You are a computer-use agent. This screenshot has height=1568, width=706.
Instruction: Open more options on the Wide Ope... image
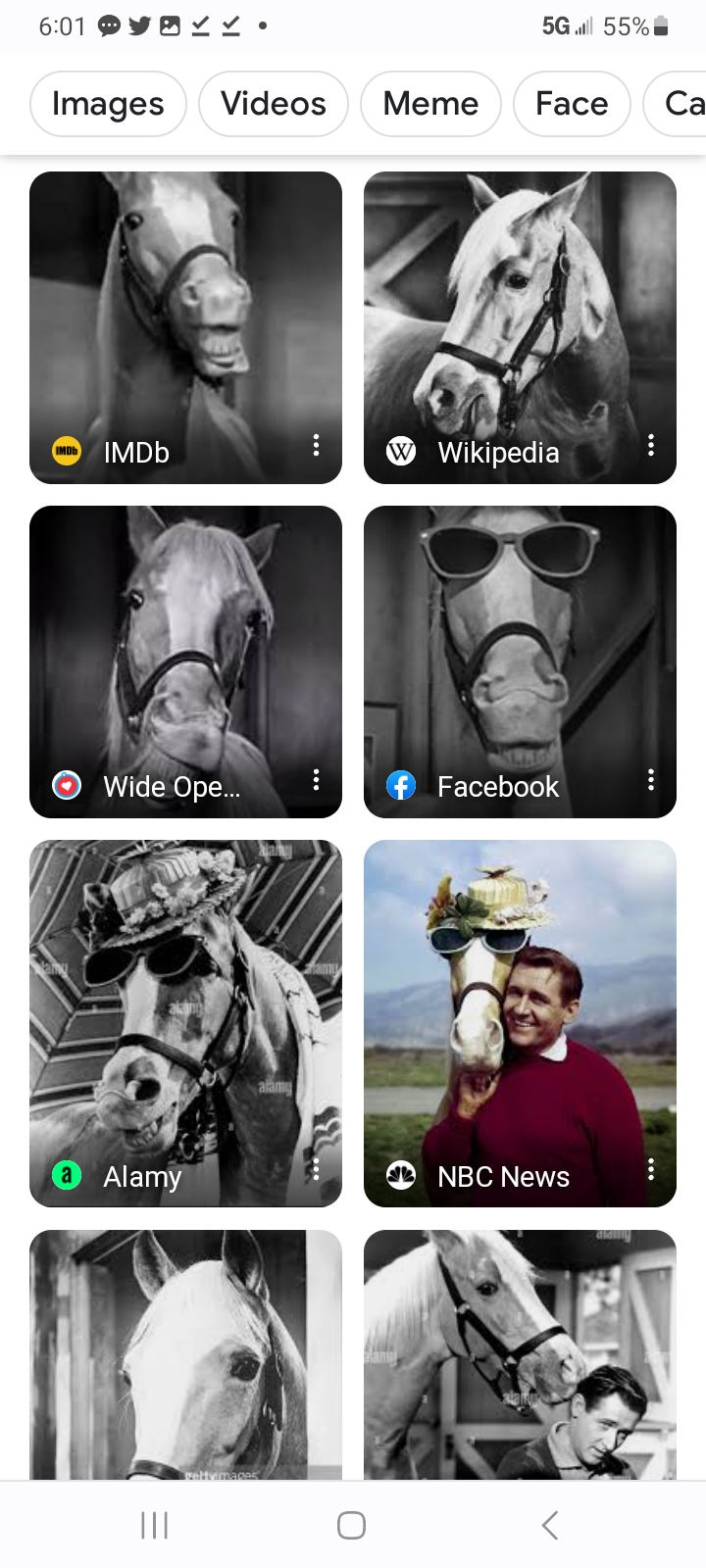pos(316,780)
